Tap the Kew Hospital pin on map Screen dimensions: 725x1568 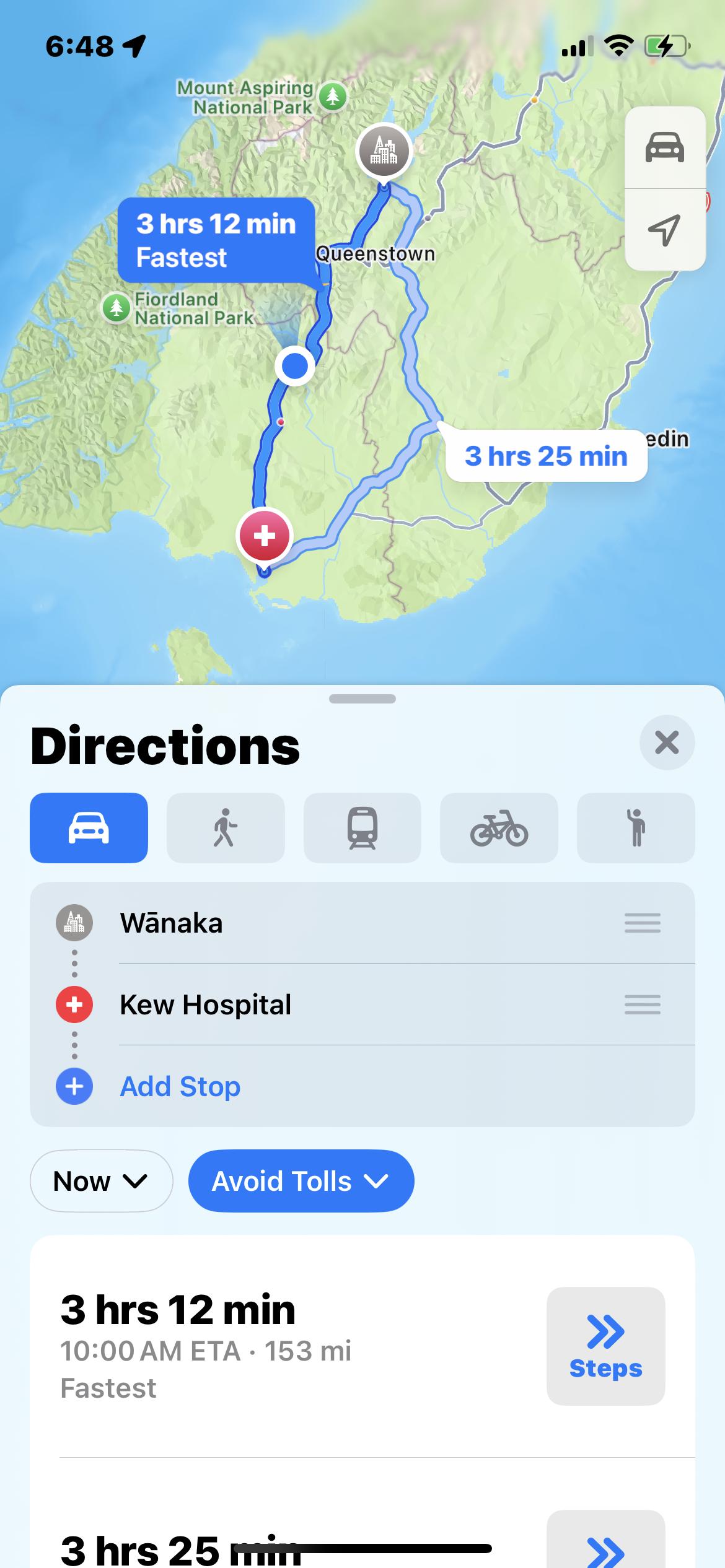click(264, 535)
